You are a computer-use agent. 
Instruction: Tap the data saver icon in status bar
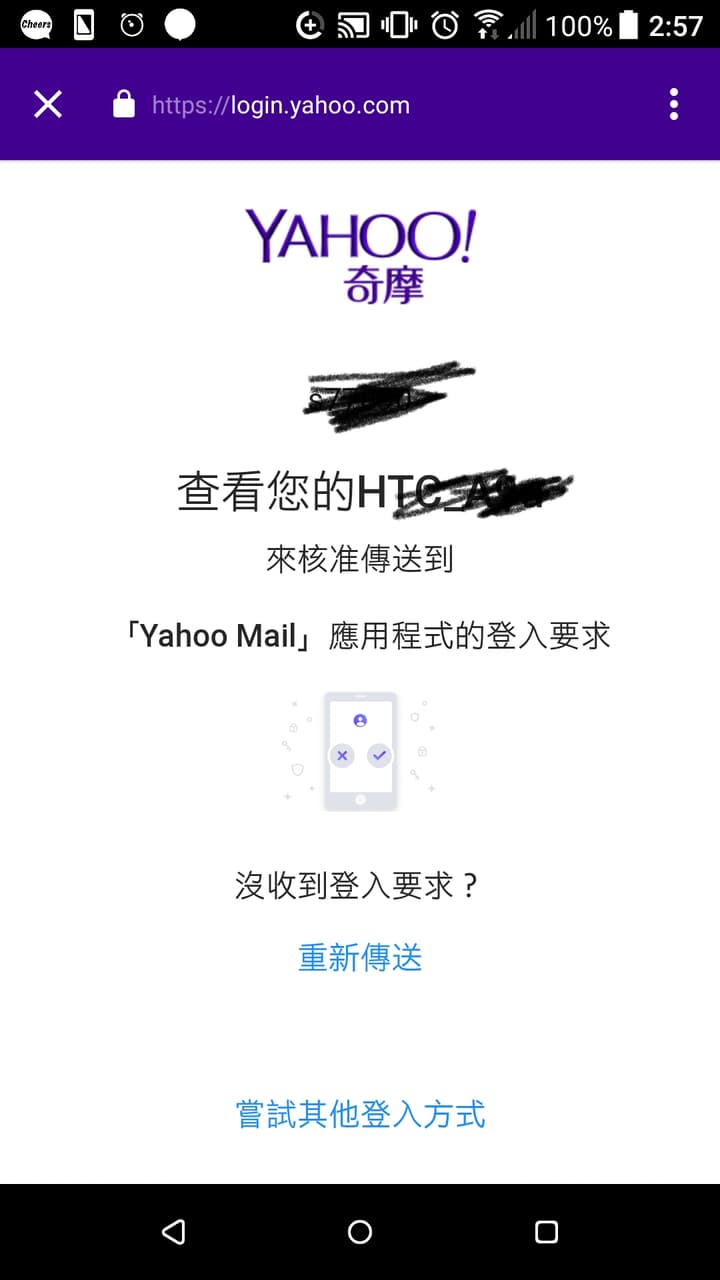point(308,22)
